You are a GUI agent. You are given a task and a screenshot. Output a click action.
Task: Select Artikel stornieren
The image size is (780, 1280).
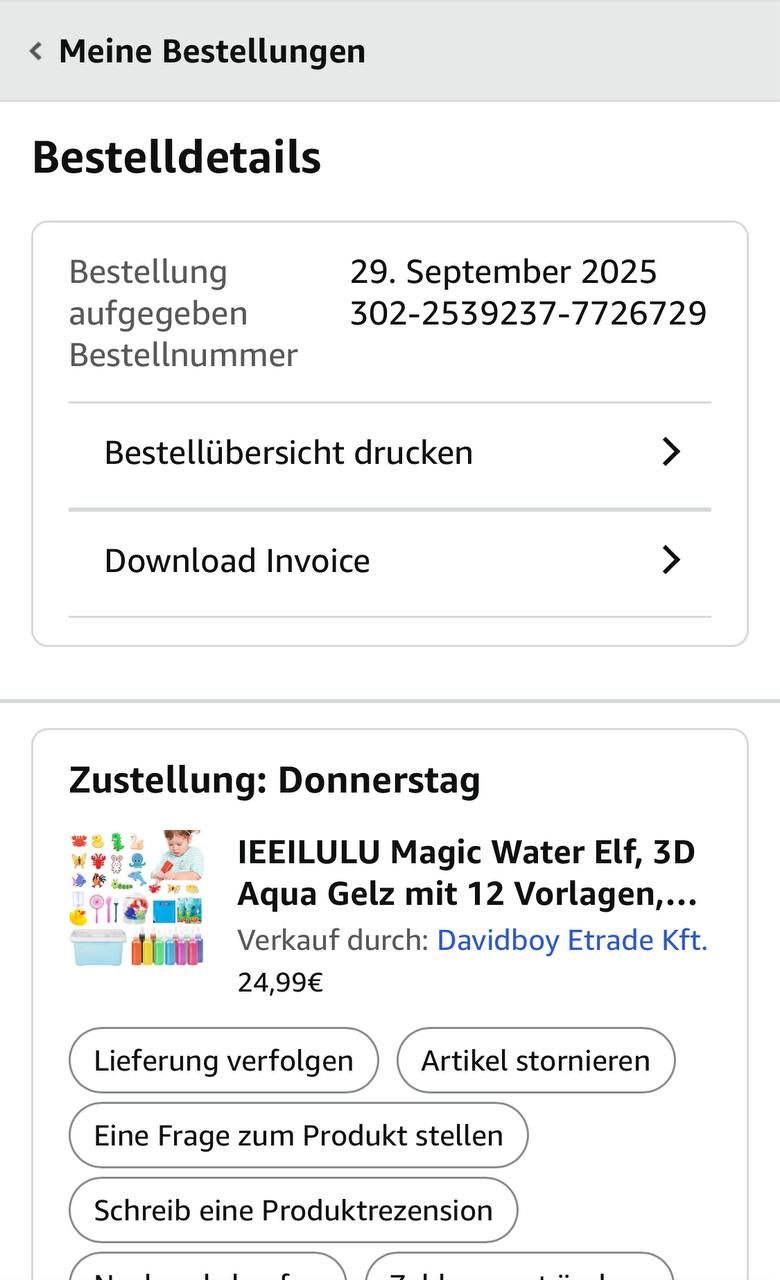click(x=536, y=1060)
